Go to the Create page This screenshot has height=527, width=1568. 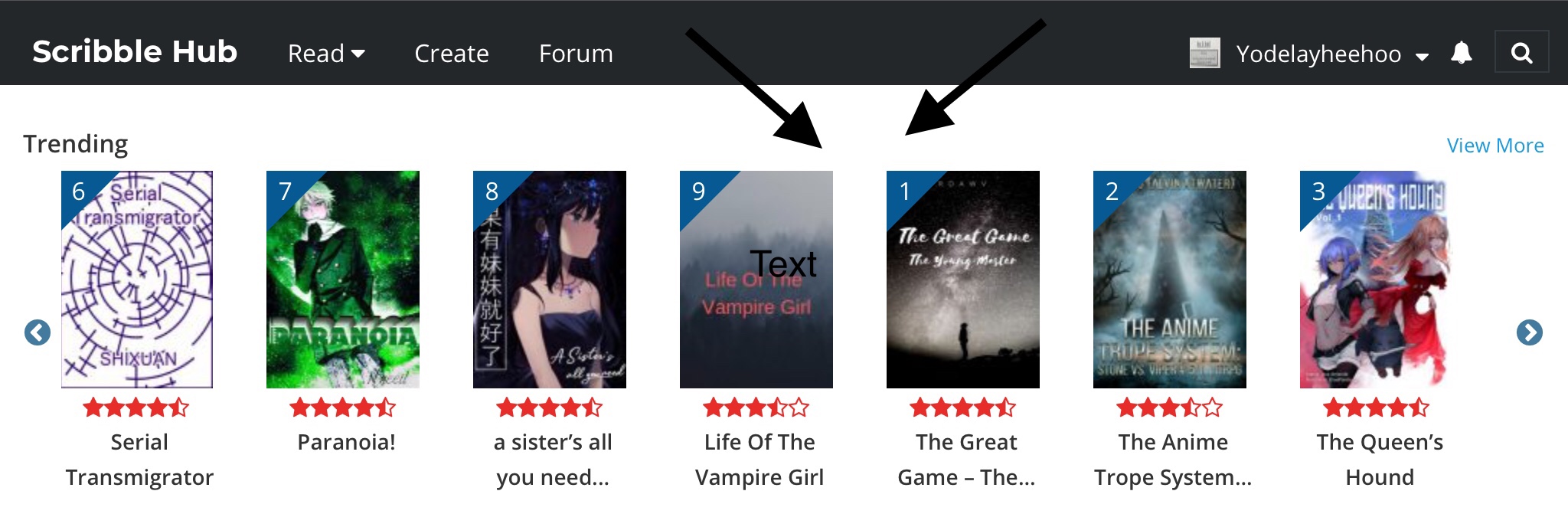pos(451,54)
